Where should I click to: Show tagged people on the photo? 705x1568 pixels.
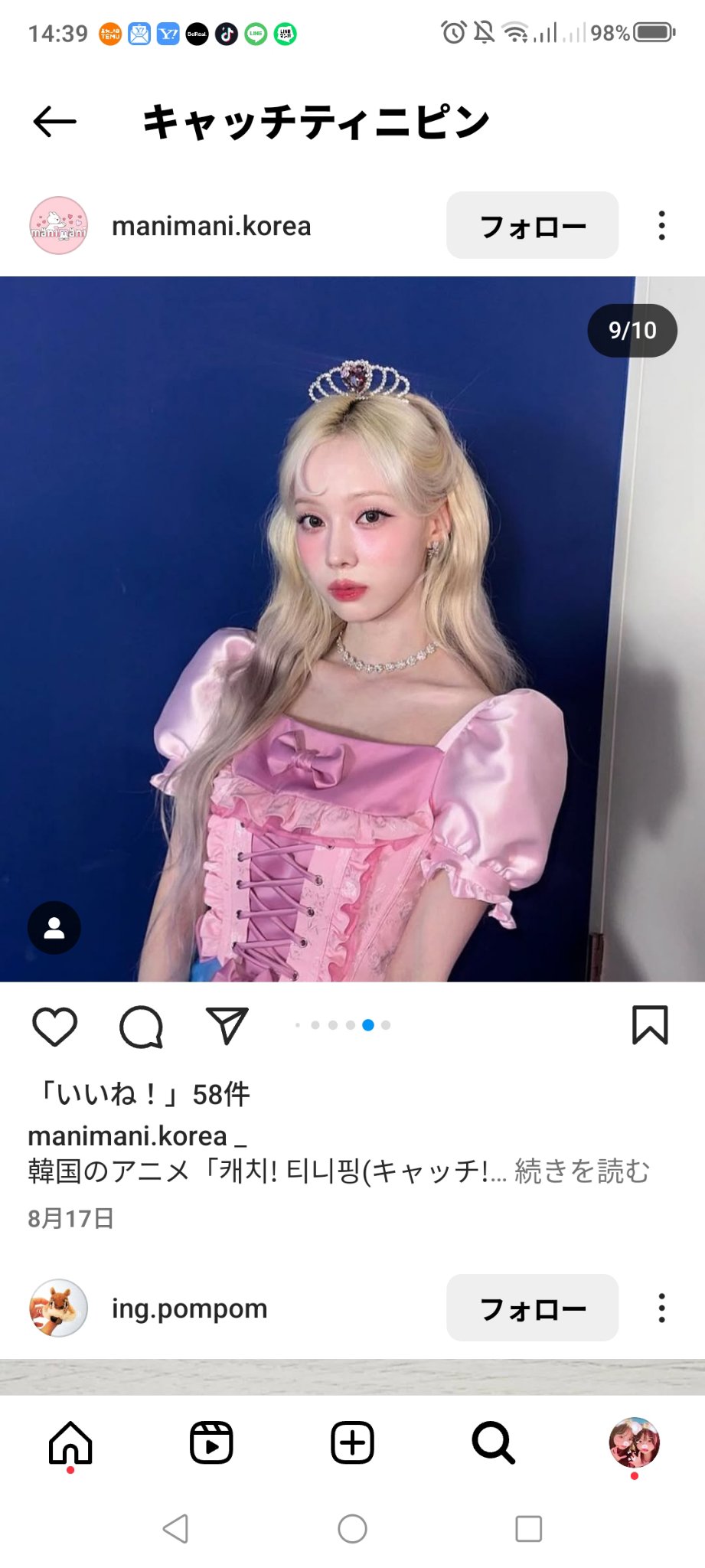point(54,928)
